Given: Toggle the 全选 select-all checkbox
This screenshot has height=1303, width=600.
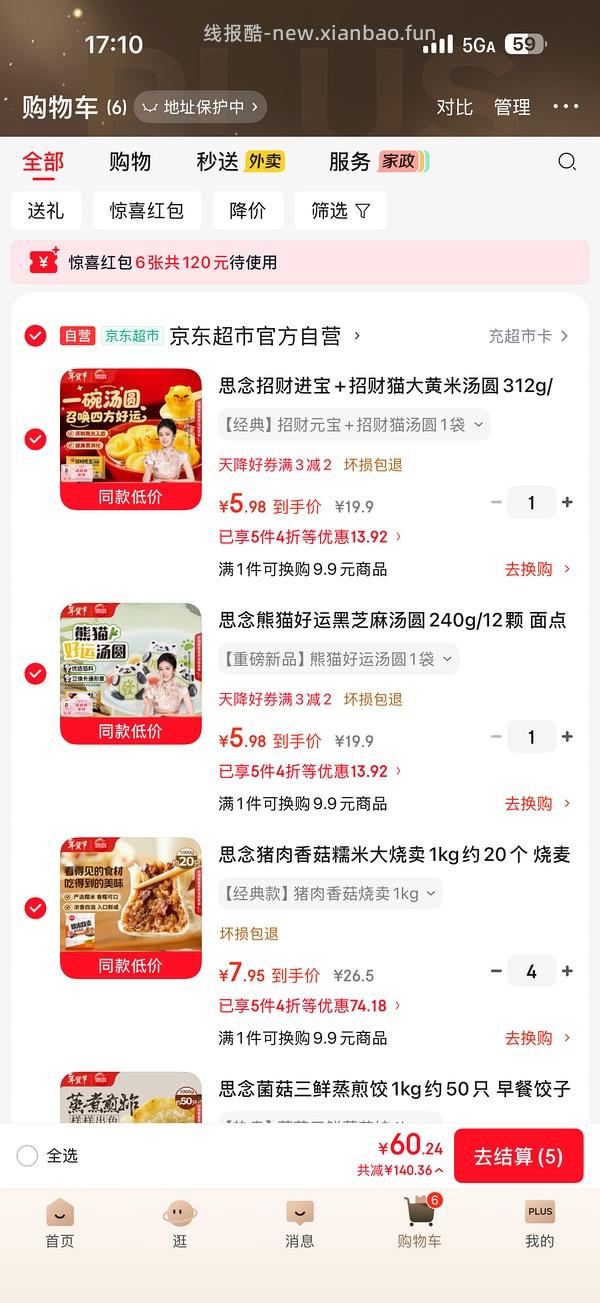Looking at the screenshot, I should click(x=27, y=1156).
